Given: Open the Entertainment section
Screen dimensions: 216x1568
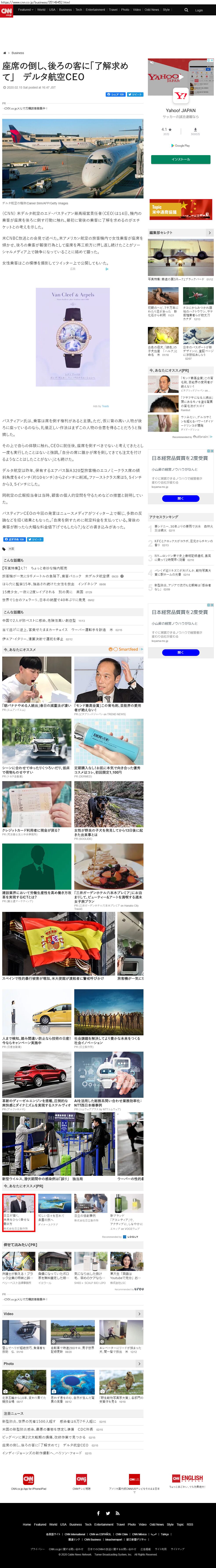Looking at the screenshot, I should pos(96,10).
